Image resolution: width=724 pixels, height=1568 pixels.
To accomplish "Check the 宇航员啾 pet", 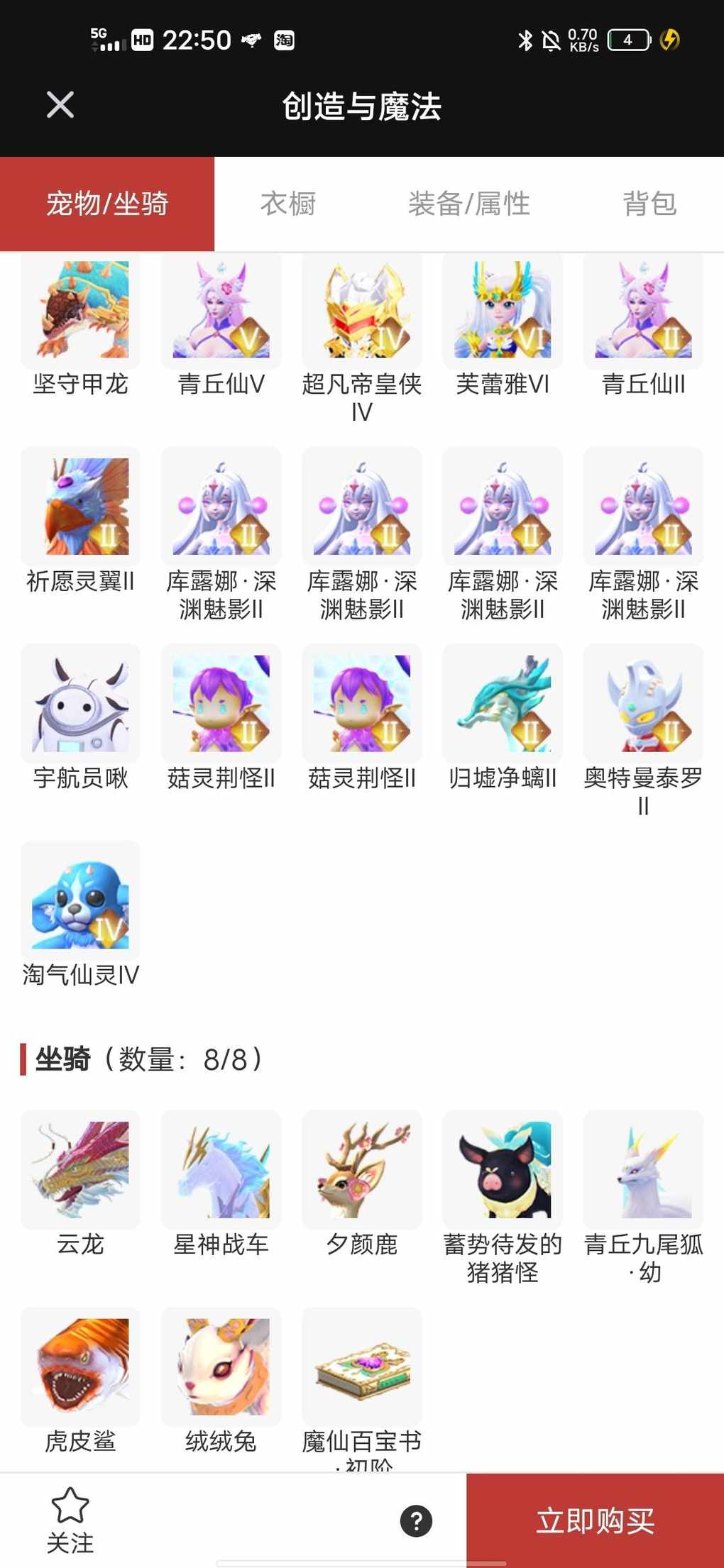I will [80, 703].
